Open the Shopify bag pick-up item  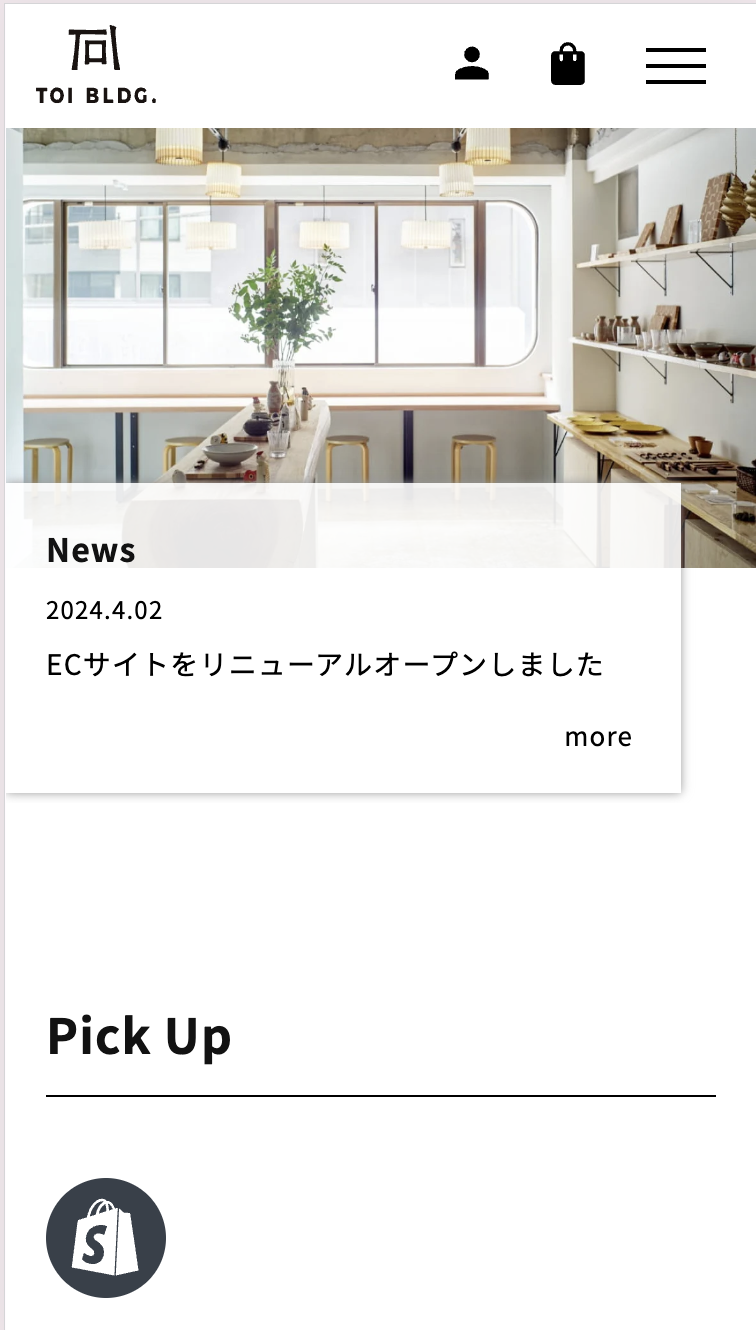106,1238
